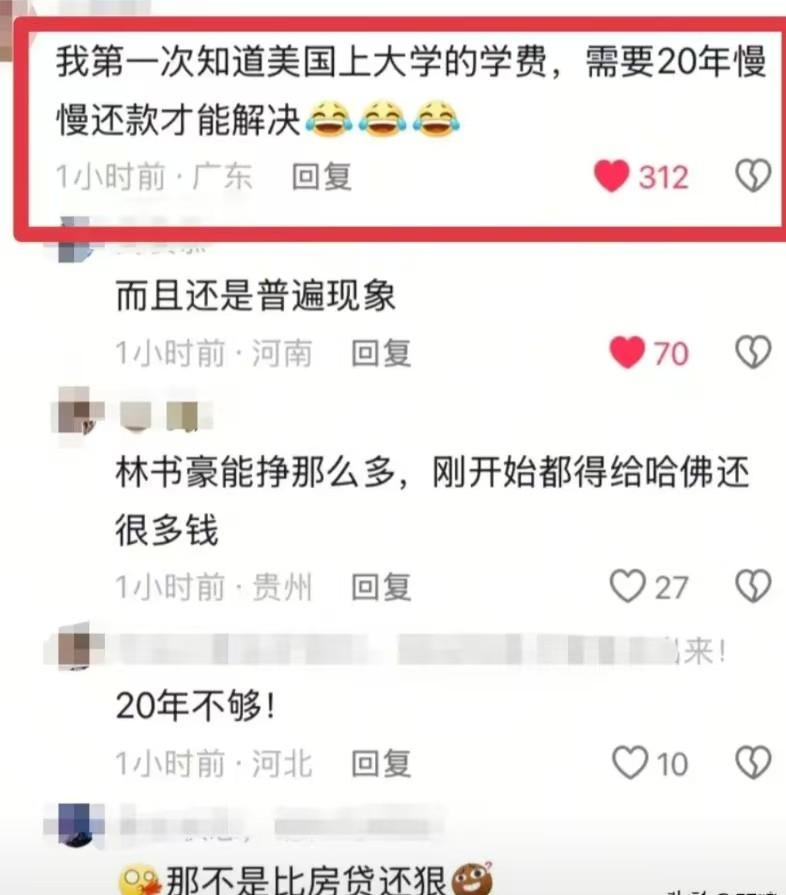Dislike the comment 20年不够!
This screenshot has height=895, width=786.
753,763
